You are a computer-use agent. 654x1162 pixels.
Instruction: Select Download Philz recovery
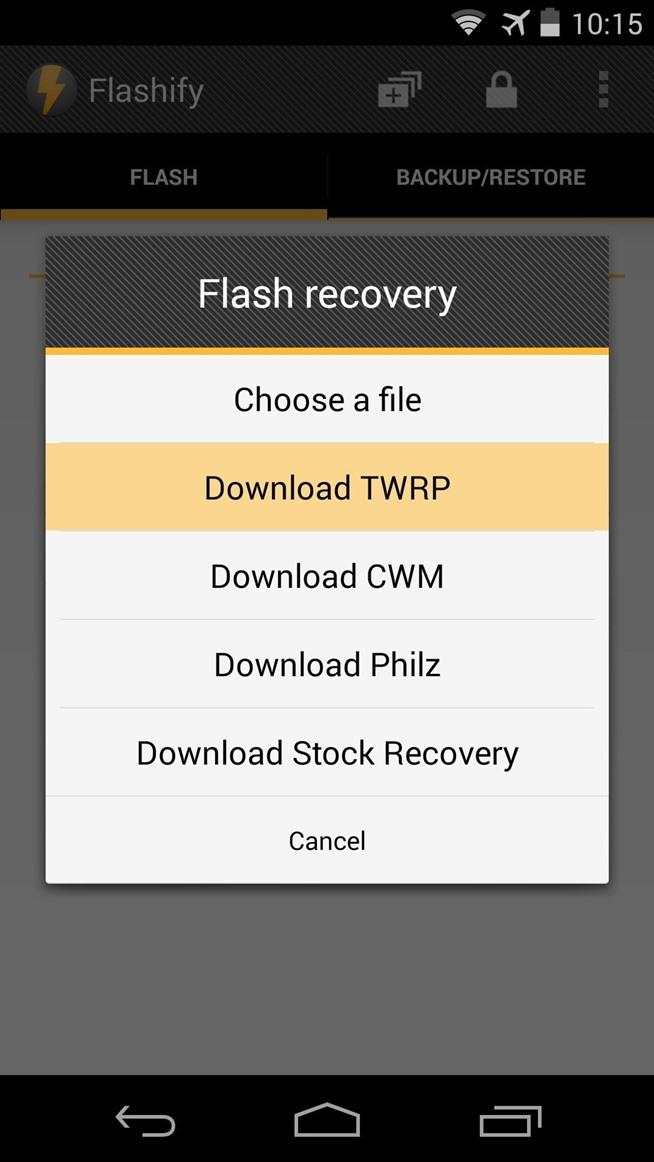[327, 665]
